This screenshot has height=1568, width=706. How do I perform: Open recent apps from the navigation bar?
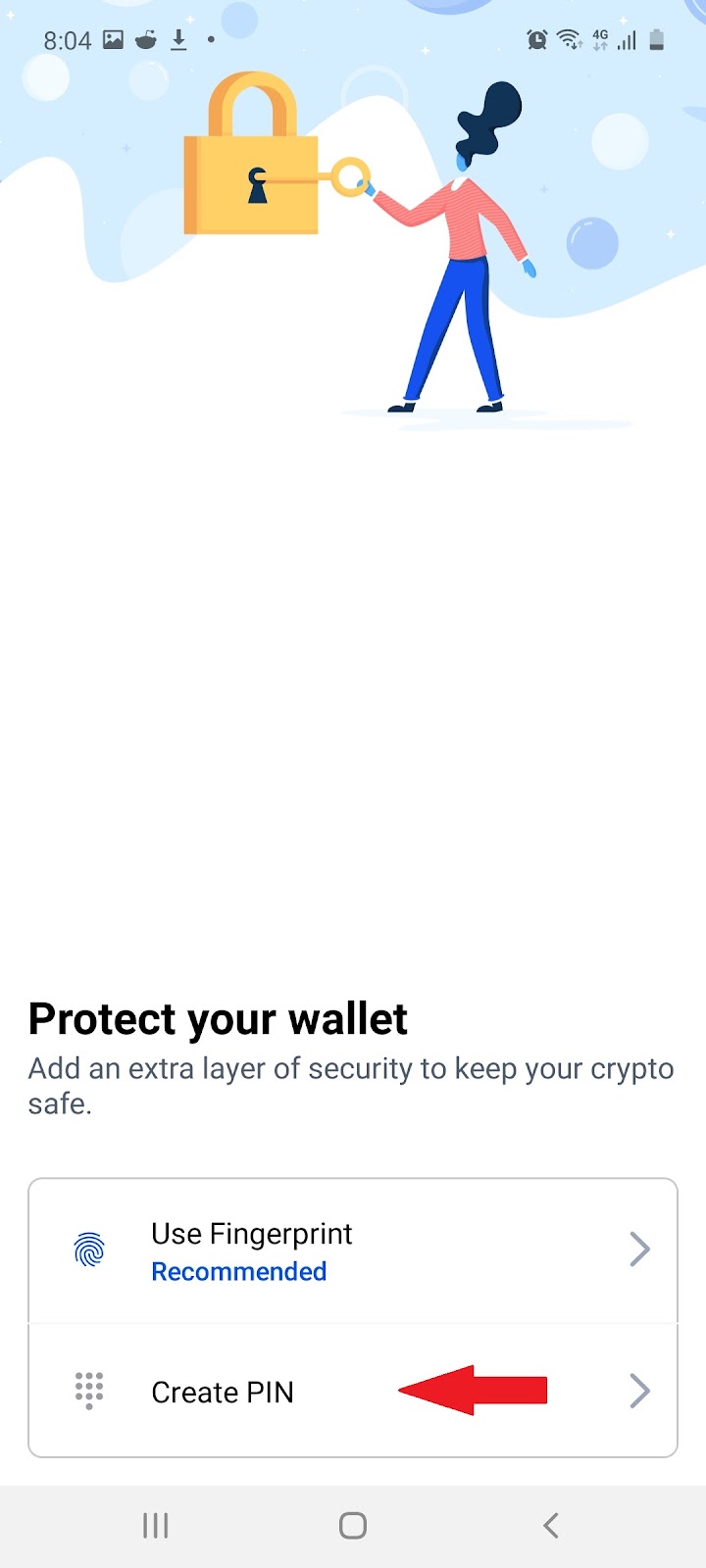(156, 1525)
